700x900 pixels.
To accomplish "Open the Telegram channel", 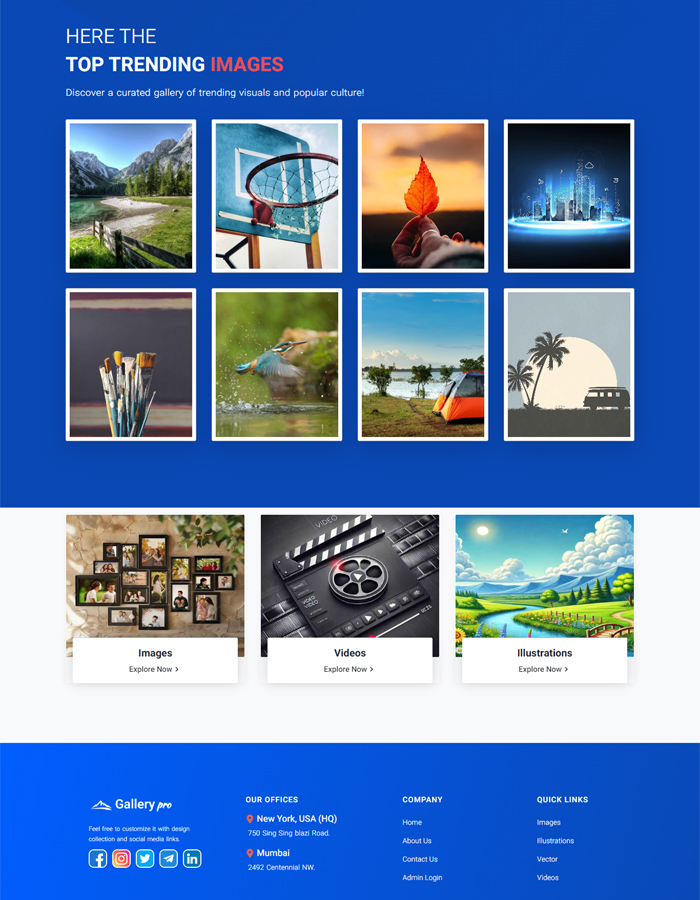I will coord(169,859).
